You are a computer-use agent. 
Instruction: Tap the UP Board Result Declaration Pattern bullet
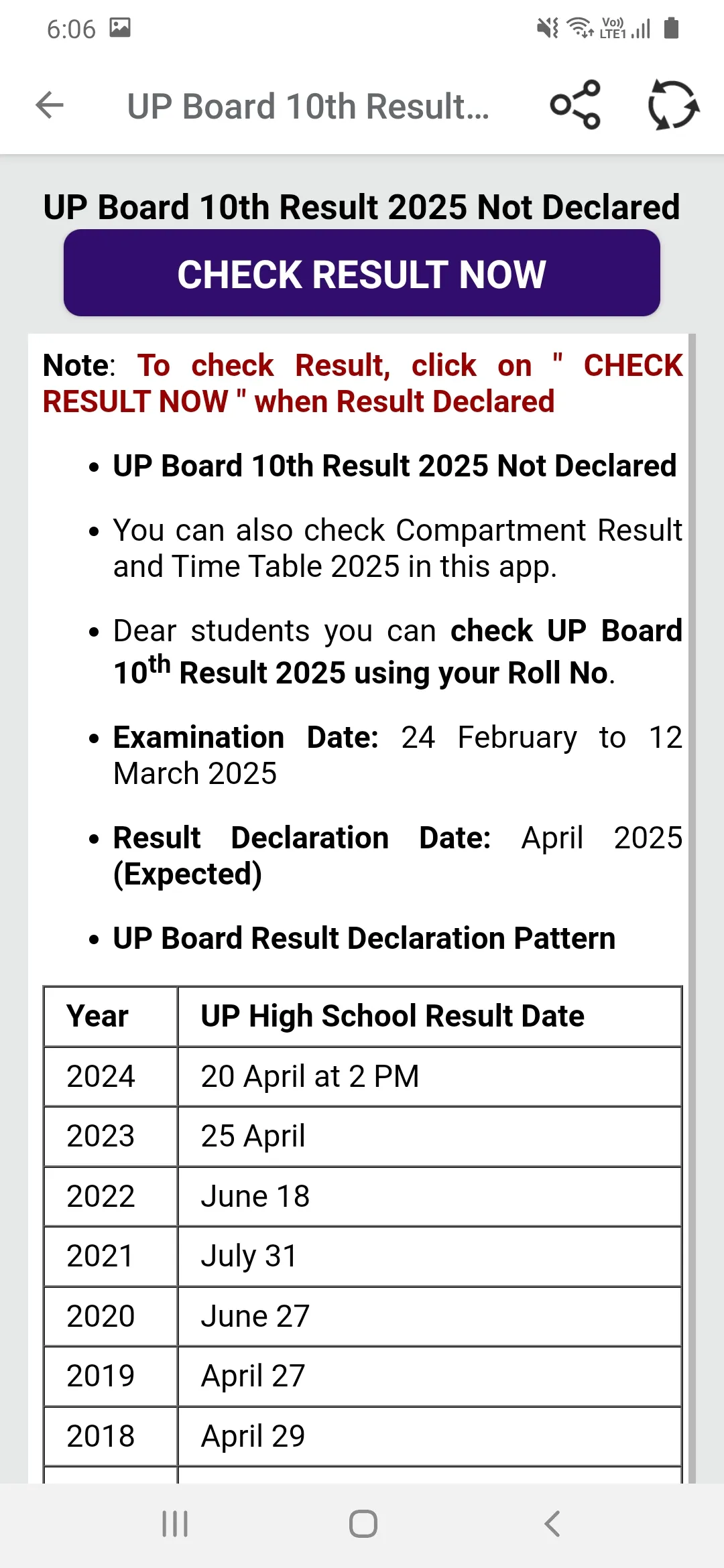[x=363, y=937]
